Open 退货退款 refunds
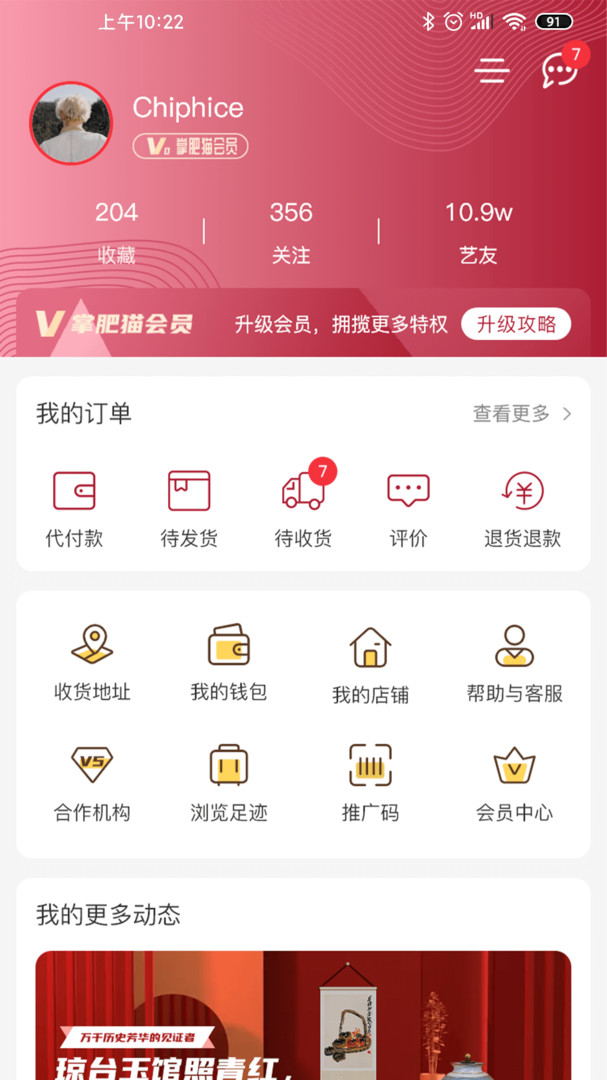607x1080 pixels. 522,509
